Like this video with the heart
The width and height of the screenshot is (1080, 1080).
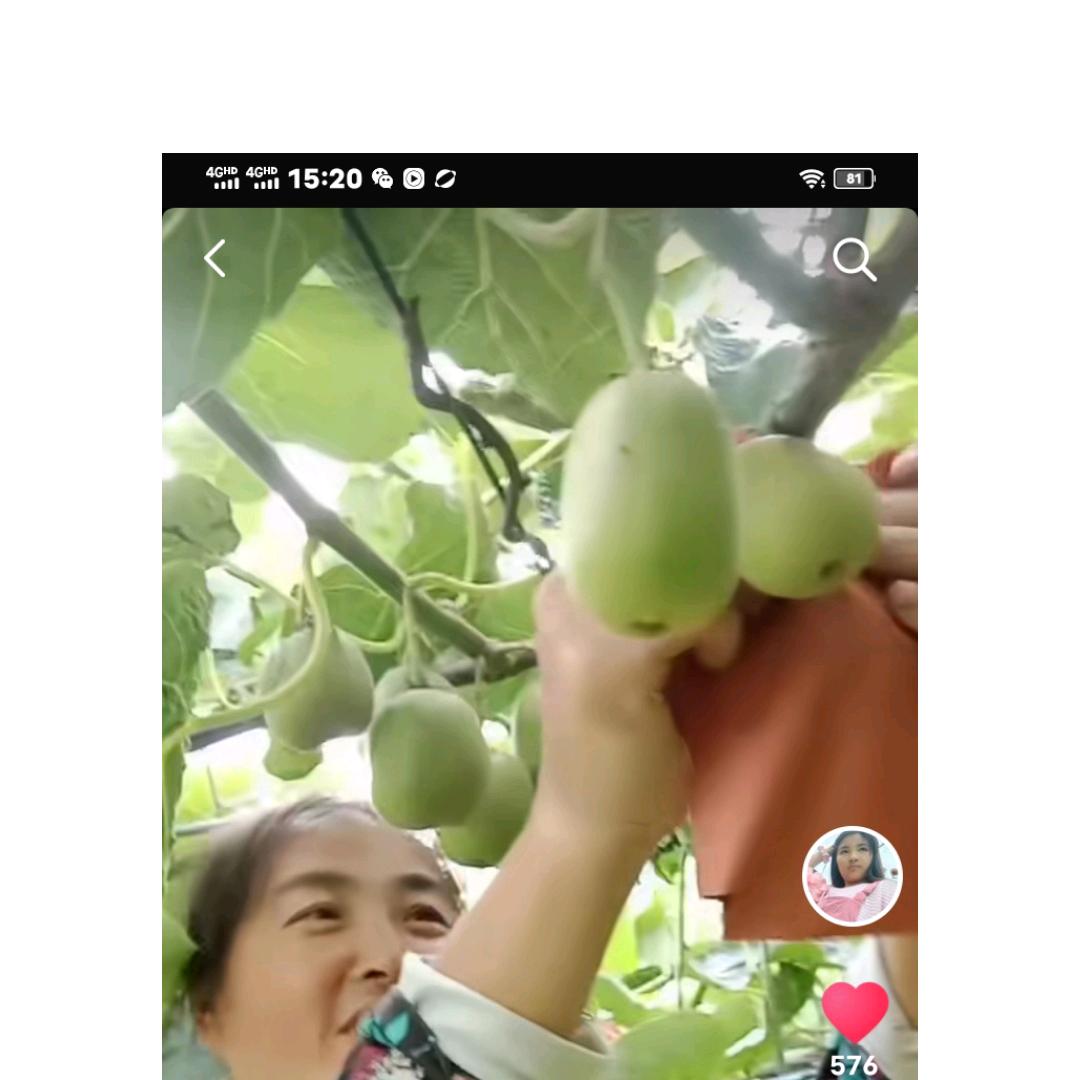[855, 1012]
